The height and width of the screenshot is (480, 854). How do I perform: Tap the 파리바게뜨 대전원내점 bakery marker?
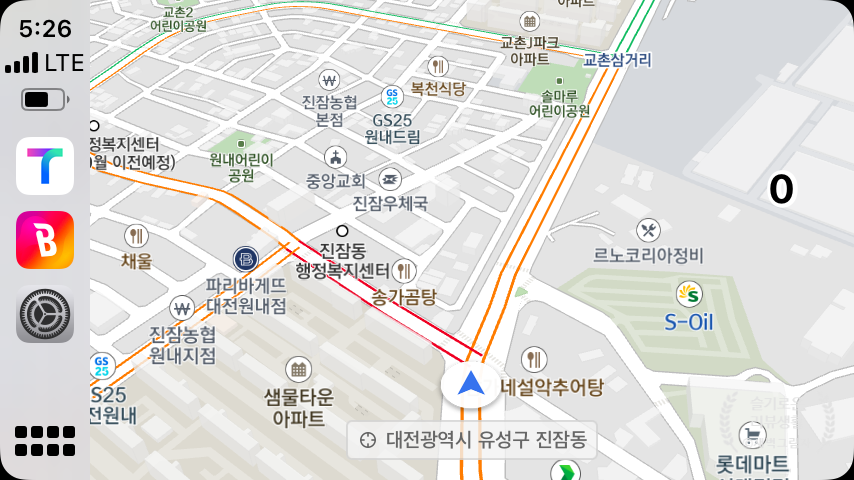pyautogui.click(x=245, y=260)
